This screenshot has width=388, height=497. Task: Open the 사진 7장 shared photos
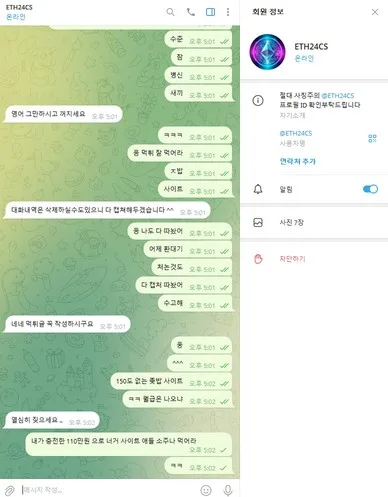pyautogui.click(x=314, y=222)
